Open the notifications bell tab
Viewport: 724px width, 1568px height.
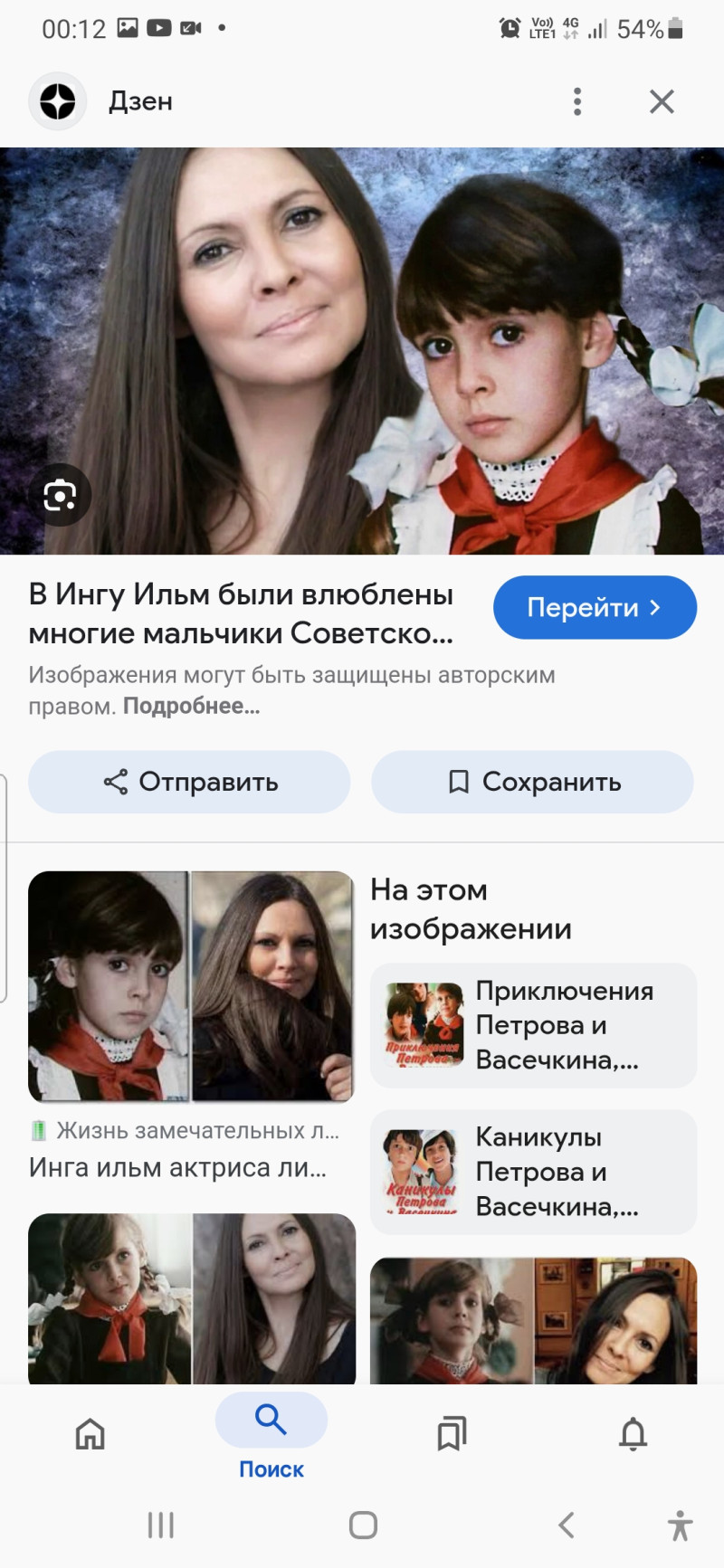pyautogui.click(x=633, y=1434)
